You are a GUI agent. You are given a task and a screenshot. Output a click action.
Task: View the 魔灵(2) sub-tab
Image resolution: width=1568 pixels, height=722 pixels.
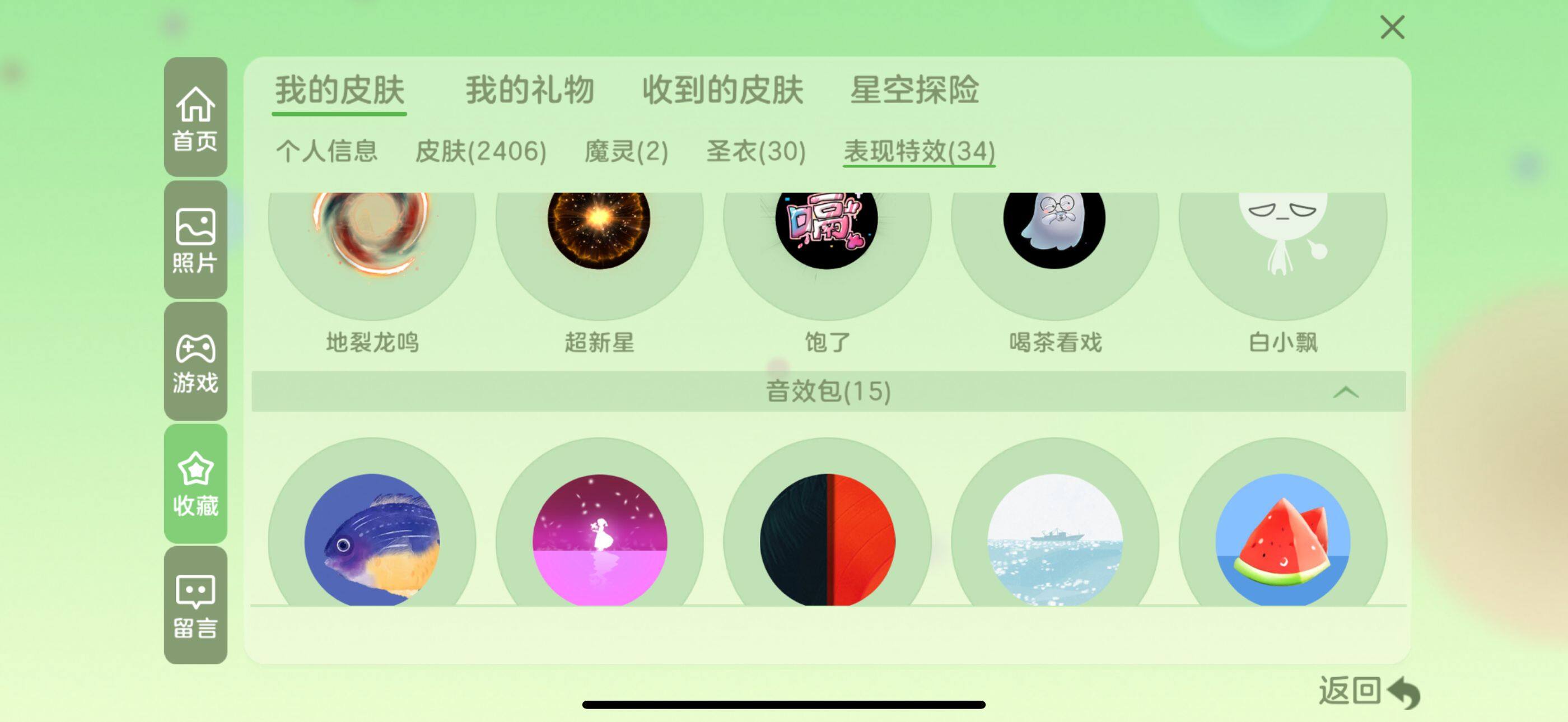[x=626, y=151]
